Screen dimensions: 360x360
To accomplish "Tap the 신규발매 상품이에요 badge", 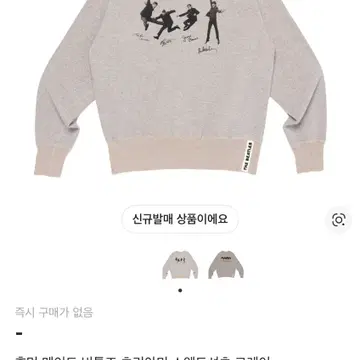I will [180, 219].
